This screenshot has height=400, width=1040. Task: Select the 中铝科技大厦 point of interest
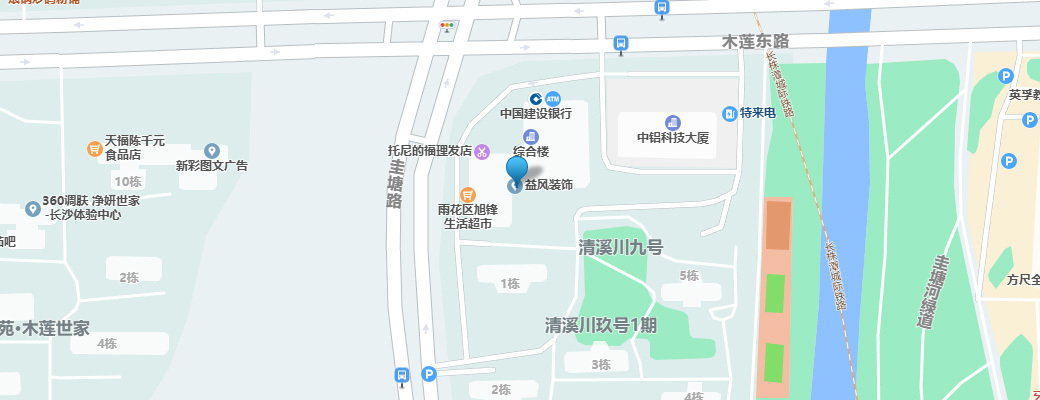(x=671, y=122)
